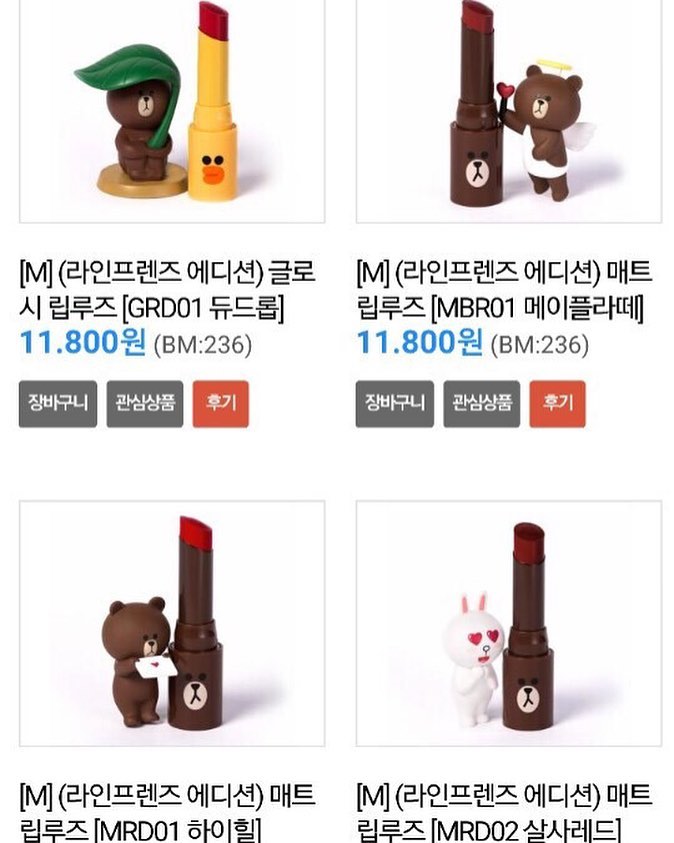The image size is (674, 843).
Task: Open the GRD01 듀드롭 product title link
Action: pyautogui.click(x=168, y=290)
